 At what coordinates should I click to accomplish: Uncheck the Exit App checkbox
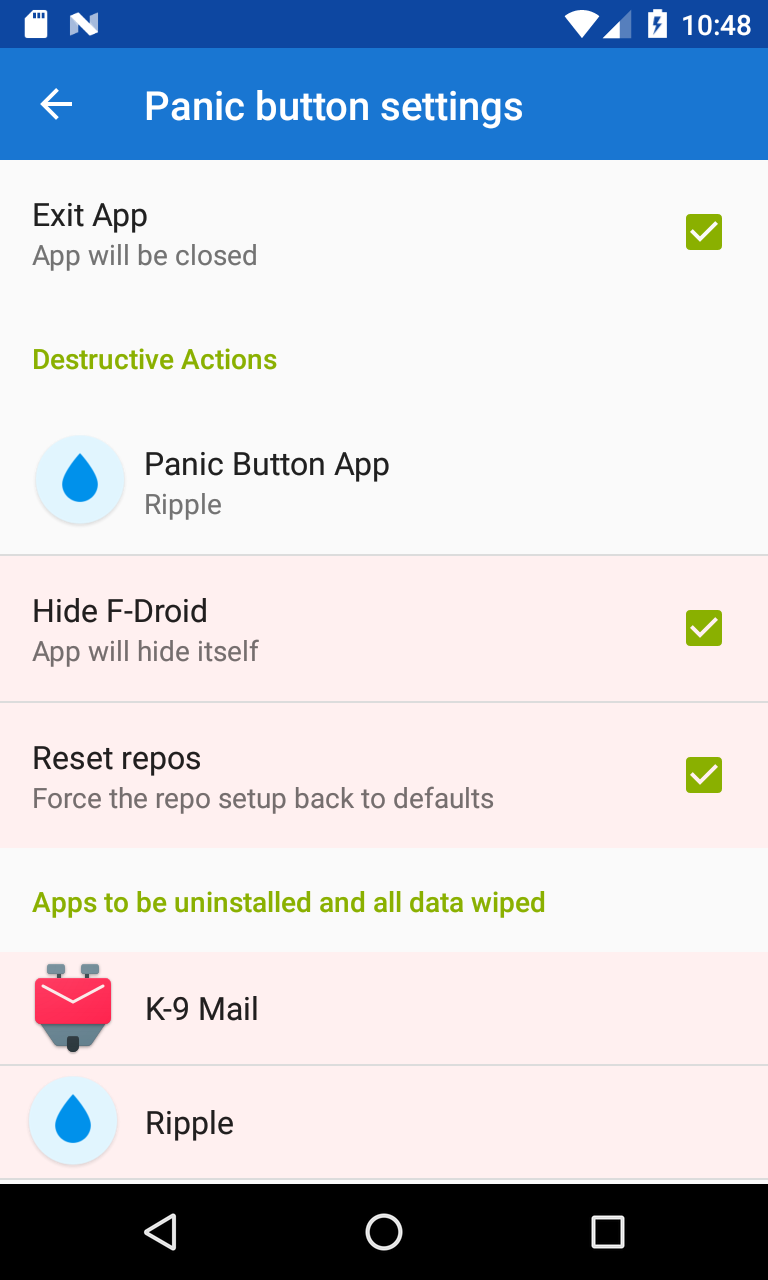(703, 232)
